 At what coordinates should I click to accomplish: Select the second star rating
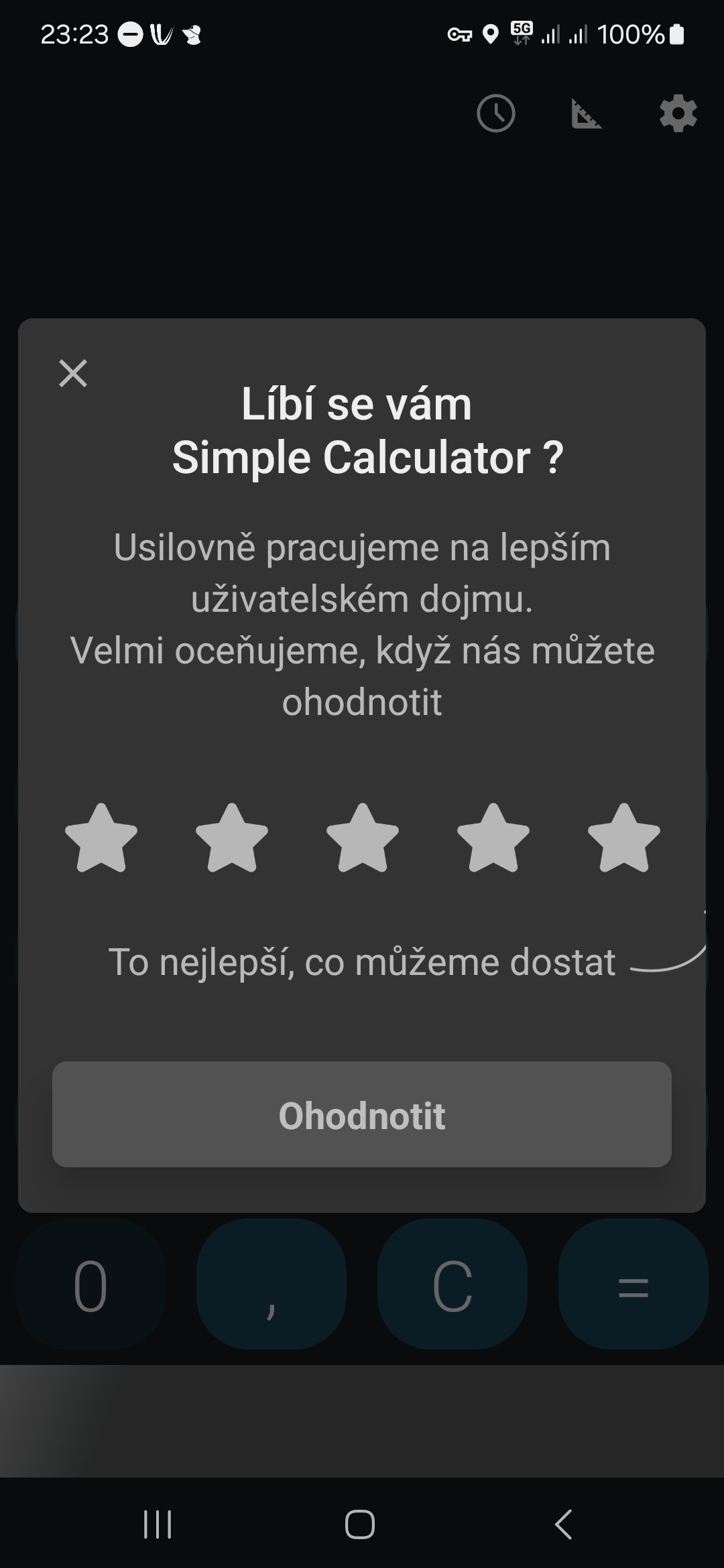[x=232, y=838]
